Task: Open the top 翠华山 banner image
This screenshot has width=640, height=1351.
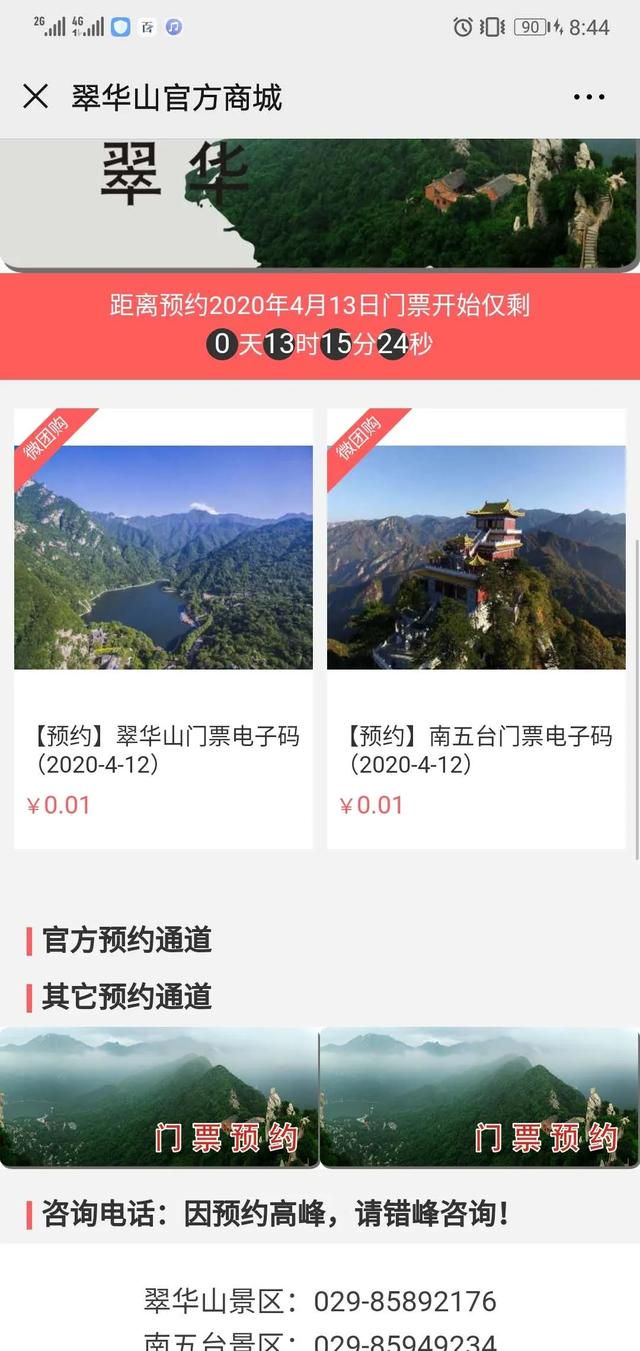Action: 320,204
